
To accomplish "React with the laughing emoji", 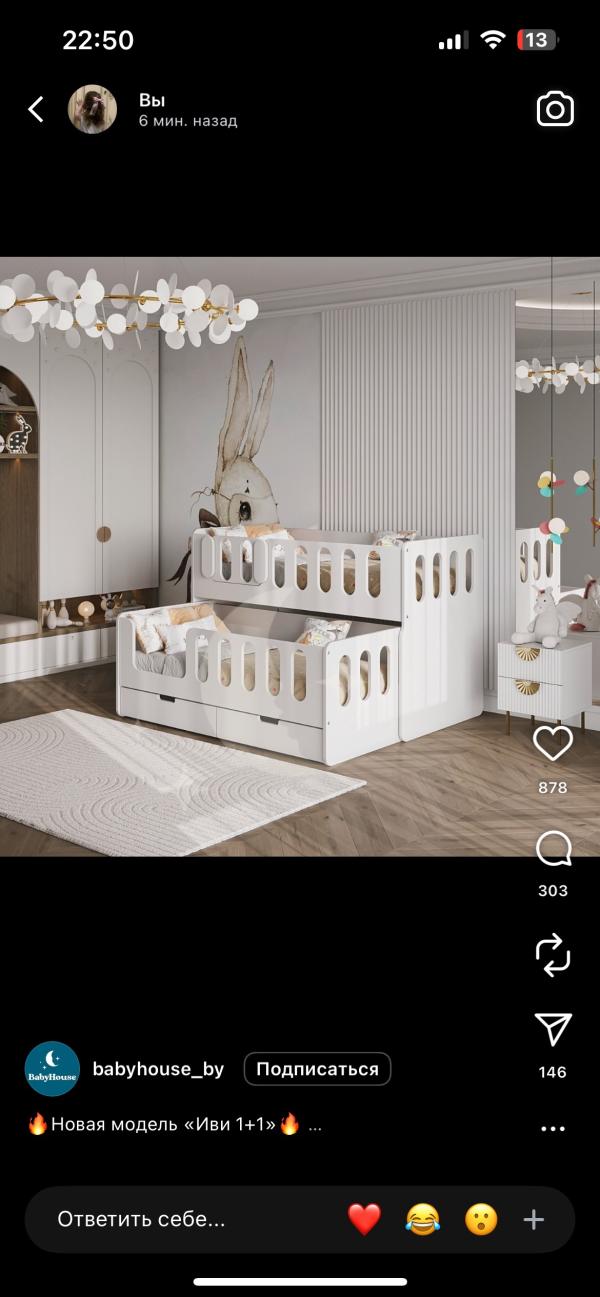I will pos(423,1219).
